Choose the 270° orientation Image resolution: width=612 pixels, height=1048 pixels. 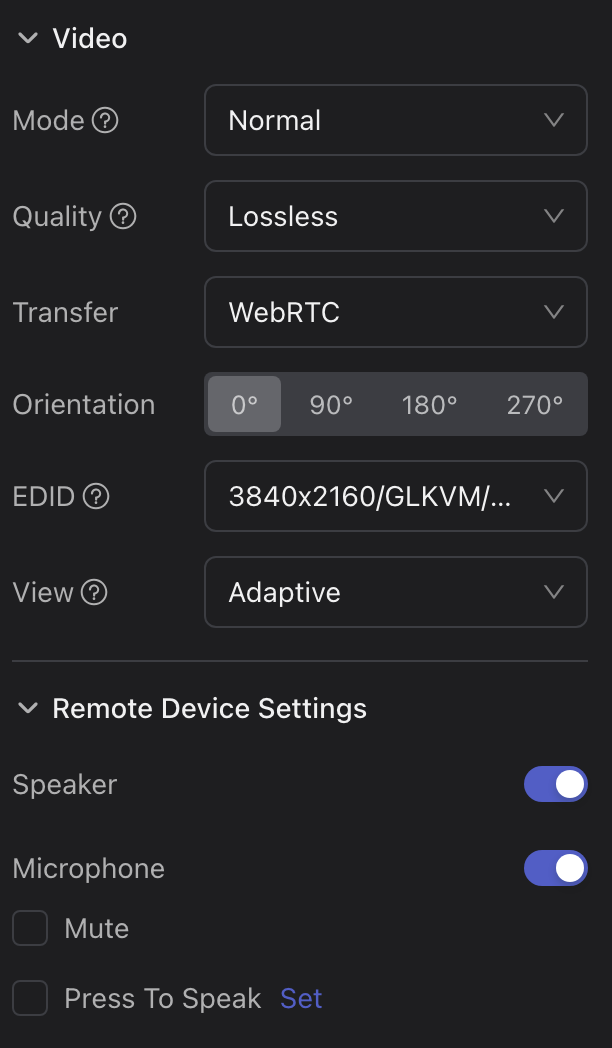tap(535, 405)
